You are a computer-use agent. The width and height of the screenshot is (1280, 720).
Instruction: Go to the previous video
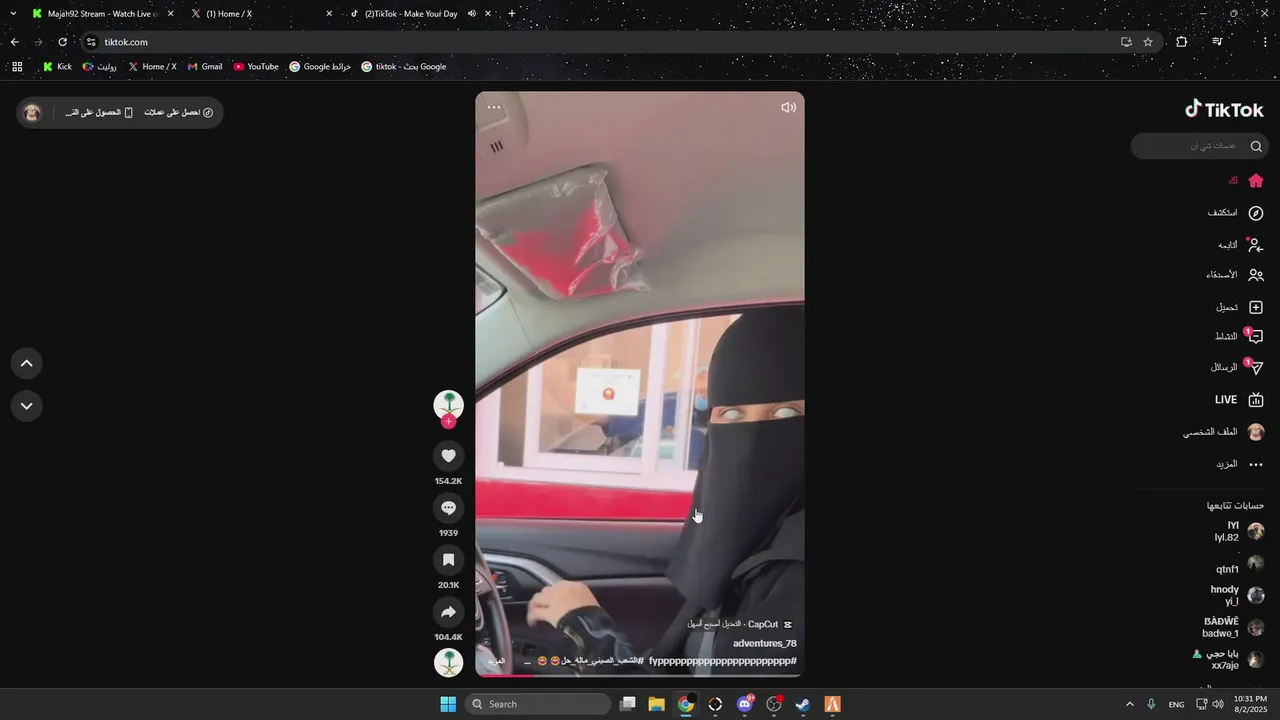[x=27, y=364]
